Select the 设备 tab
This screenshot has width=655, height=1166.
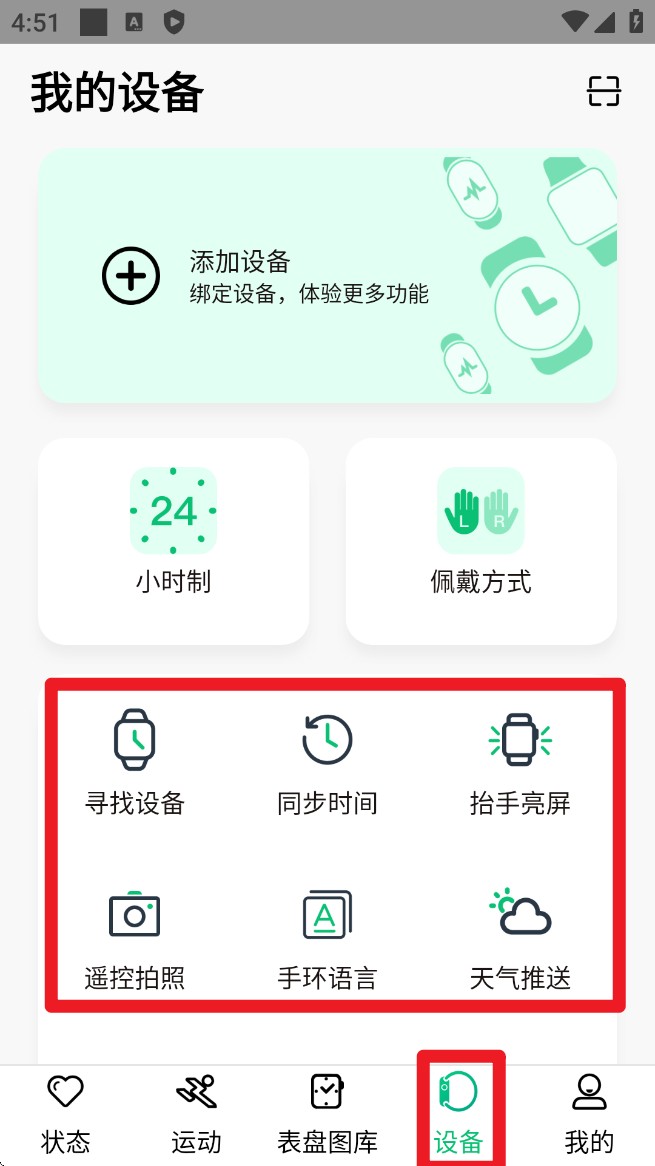click(459, 1113)
